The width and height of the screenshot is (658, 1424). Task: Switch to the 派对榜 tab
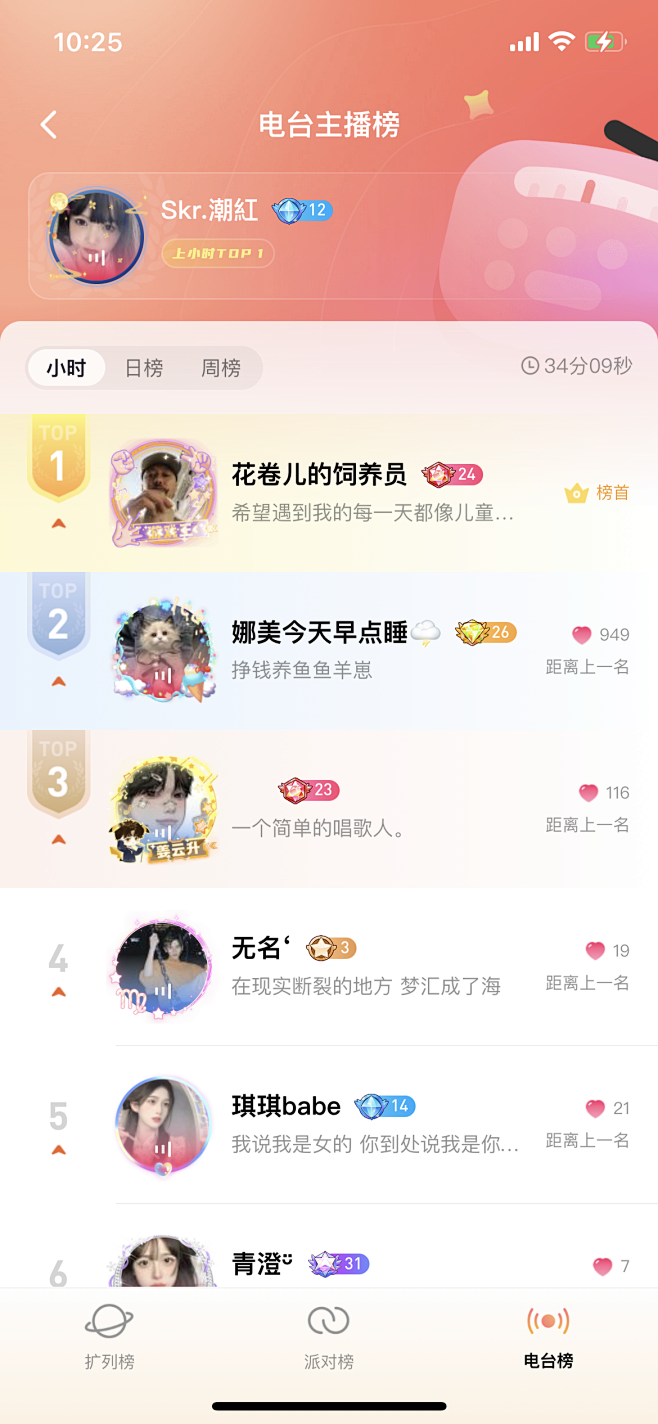click(x=328, y=1336)
